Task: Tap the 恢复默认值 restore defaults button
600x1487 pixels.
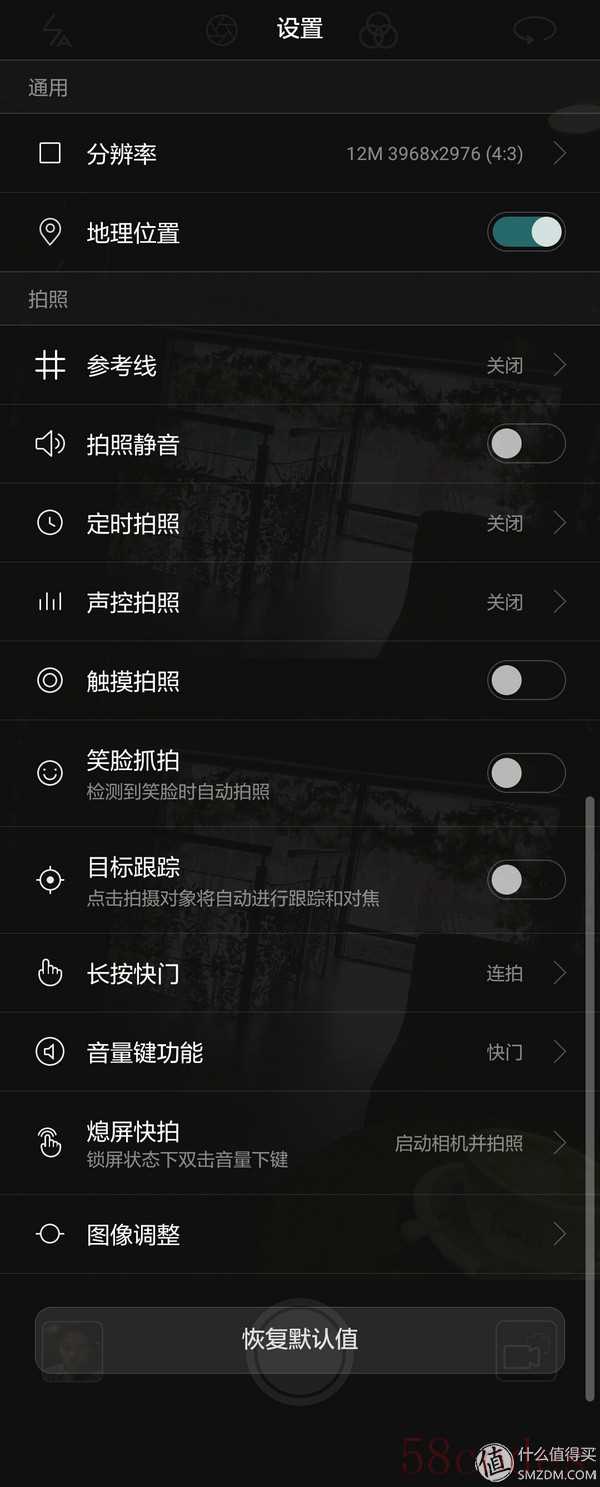Action: point(300,1339)
